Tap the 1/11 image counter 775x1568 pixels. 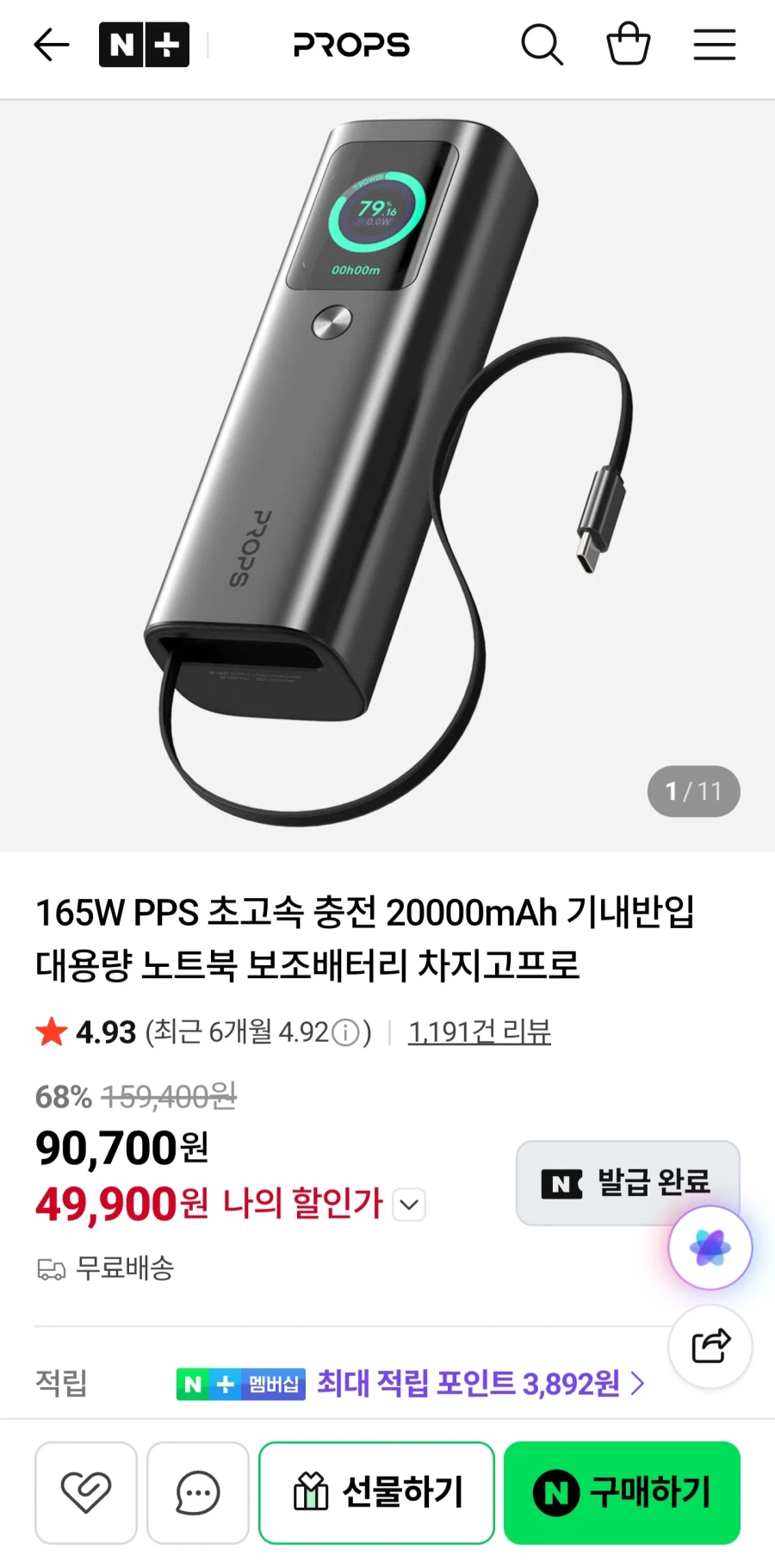[x=694, y=791]
